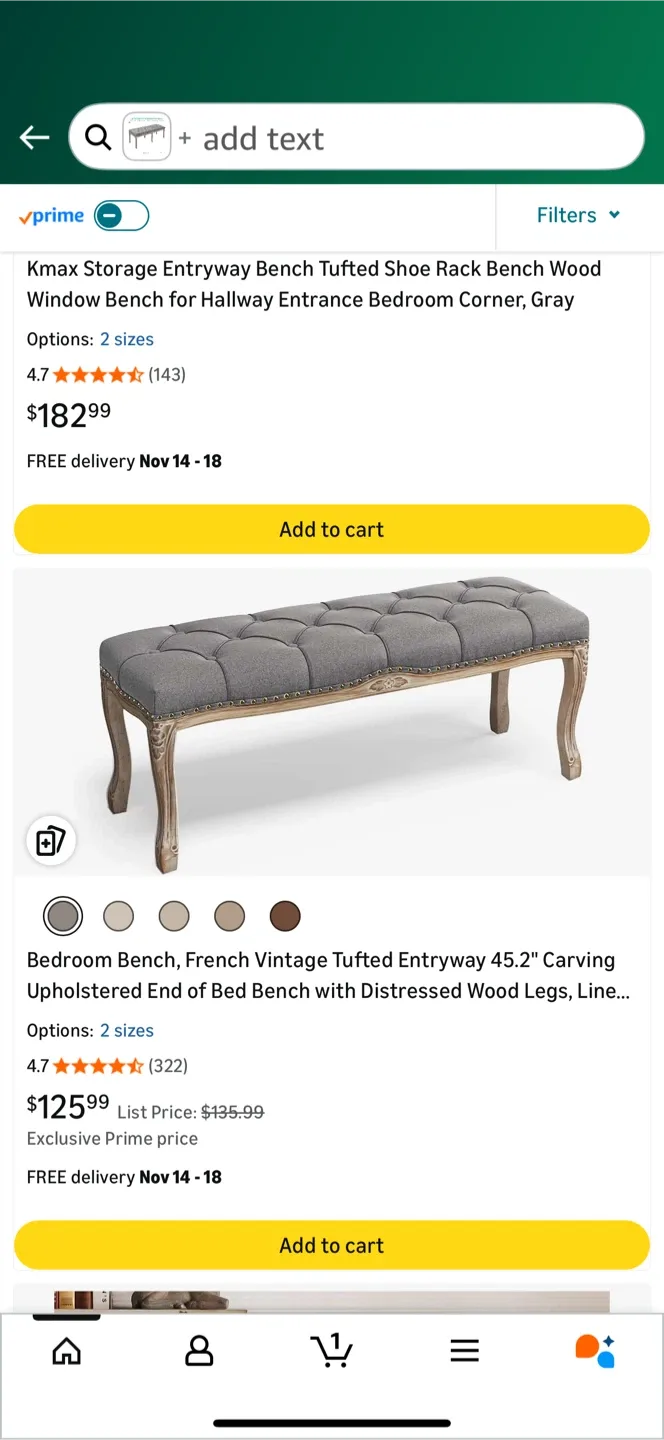The height and width of the screenshot is (1440, 664).
Task: Open the Filters dropdown
Action: (x=578, y=216)
